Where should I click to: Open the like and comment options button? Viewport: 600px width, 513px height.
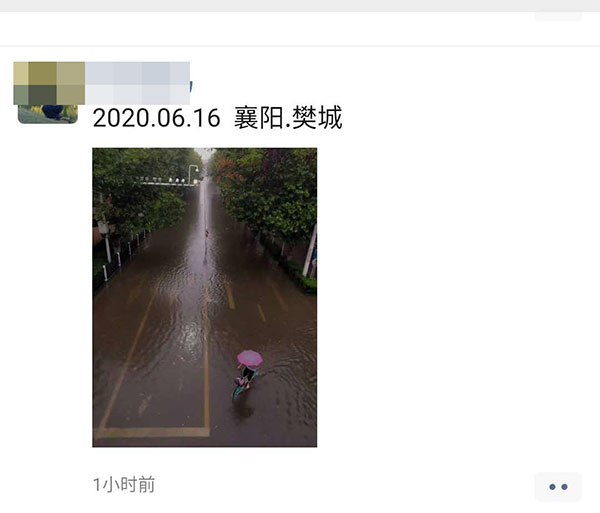tap(557, 486)
